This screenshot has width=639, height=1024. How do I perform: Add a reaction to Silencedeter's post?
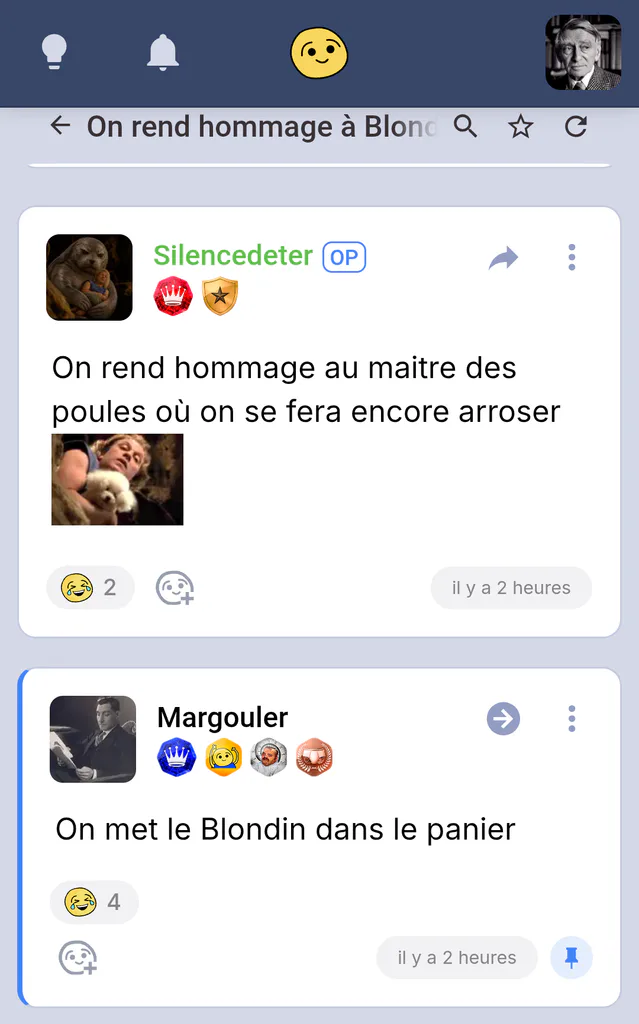(x=174, y=588)
